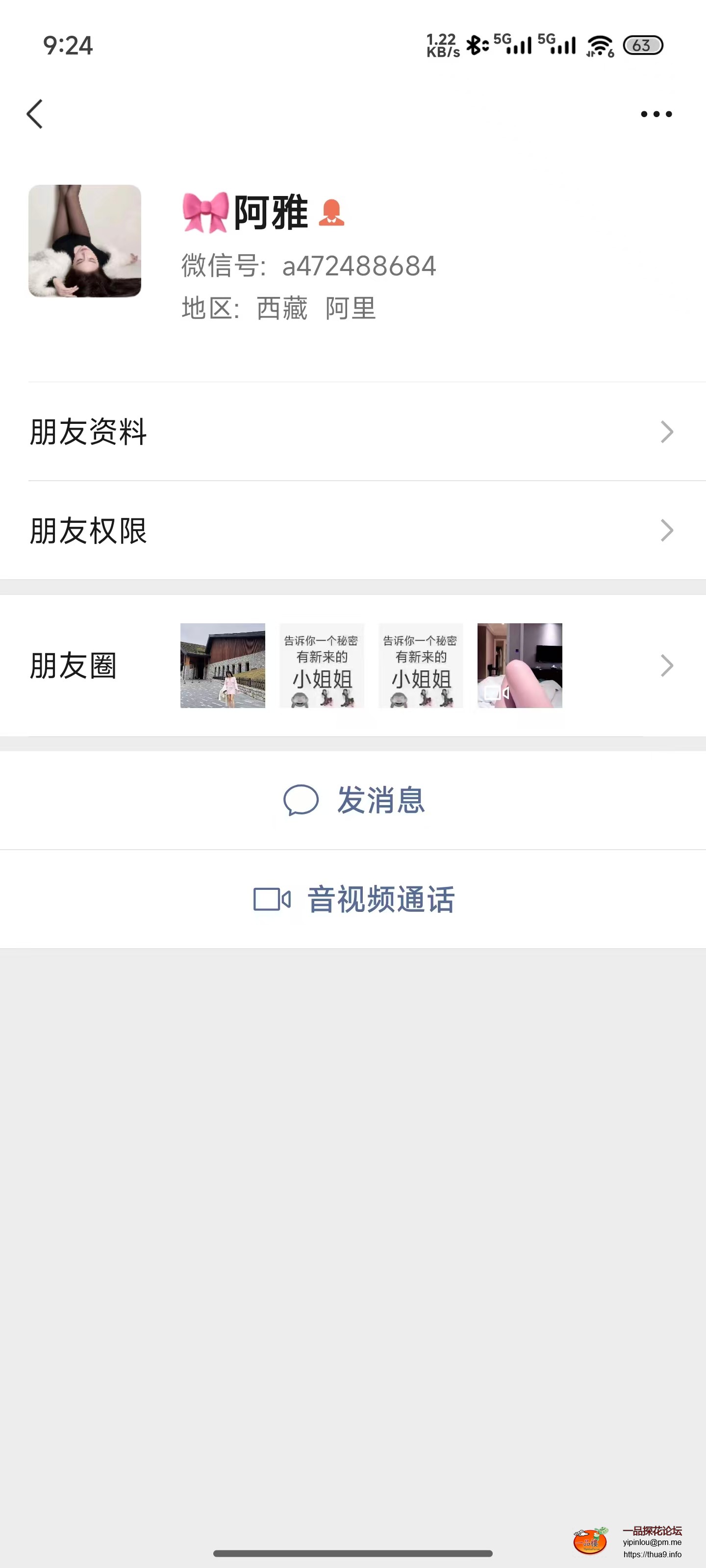
Task: Tap the back arrow to return
Action: click(x=35, y=114)
